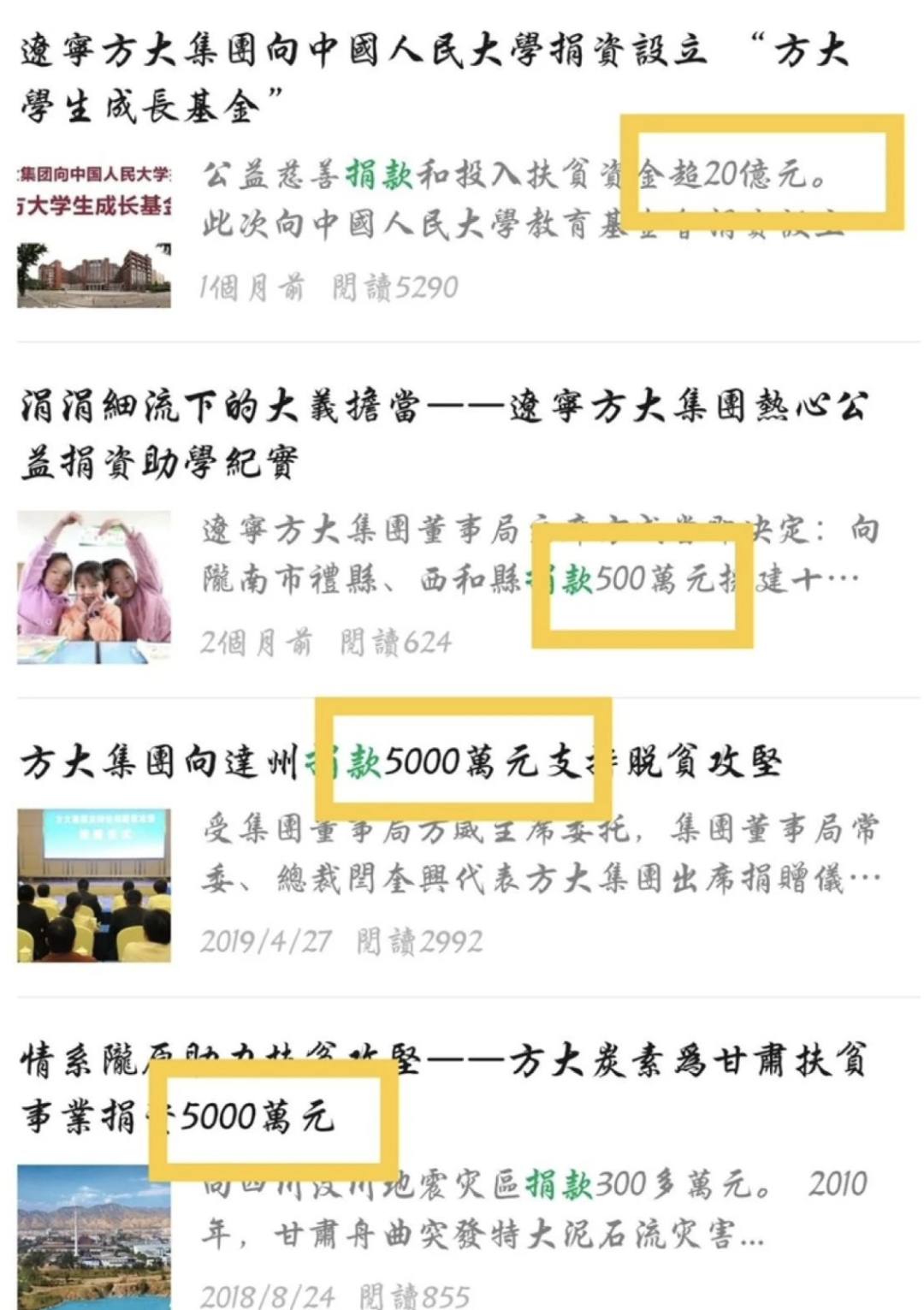Open article about 方大學生成長基金 donation
This screenshot has width=924, height=1310.
pos(359,51)
